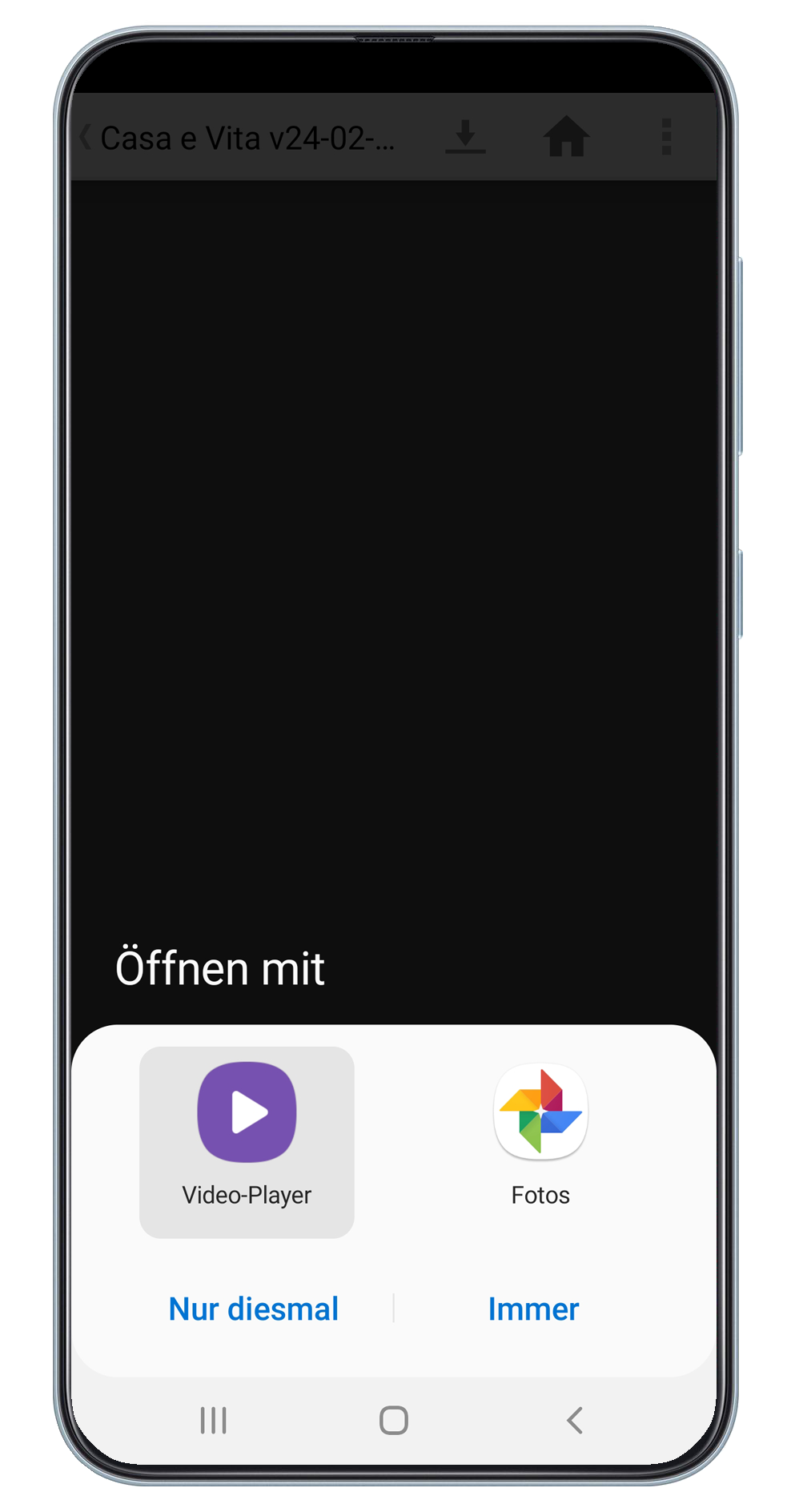Tap Nur diesmal to open once
This screenshot has width=791, height=1512.
(x=254, y=1309)
